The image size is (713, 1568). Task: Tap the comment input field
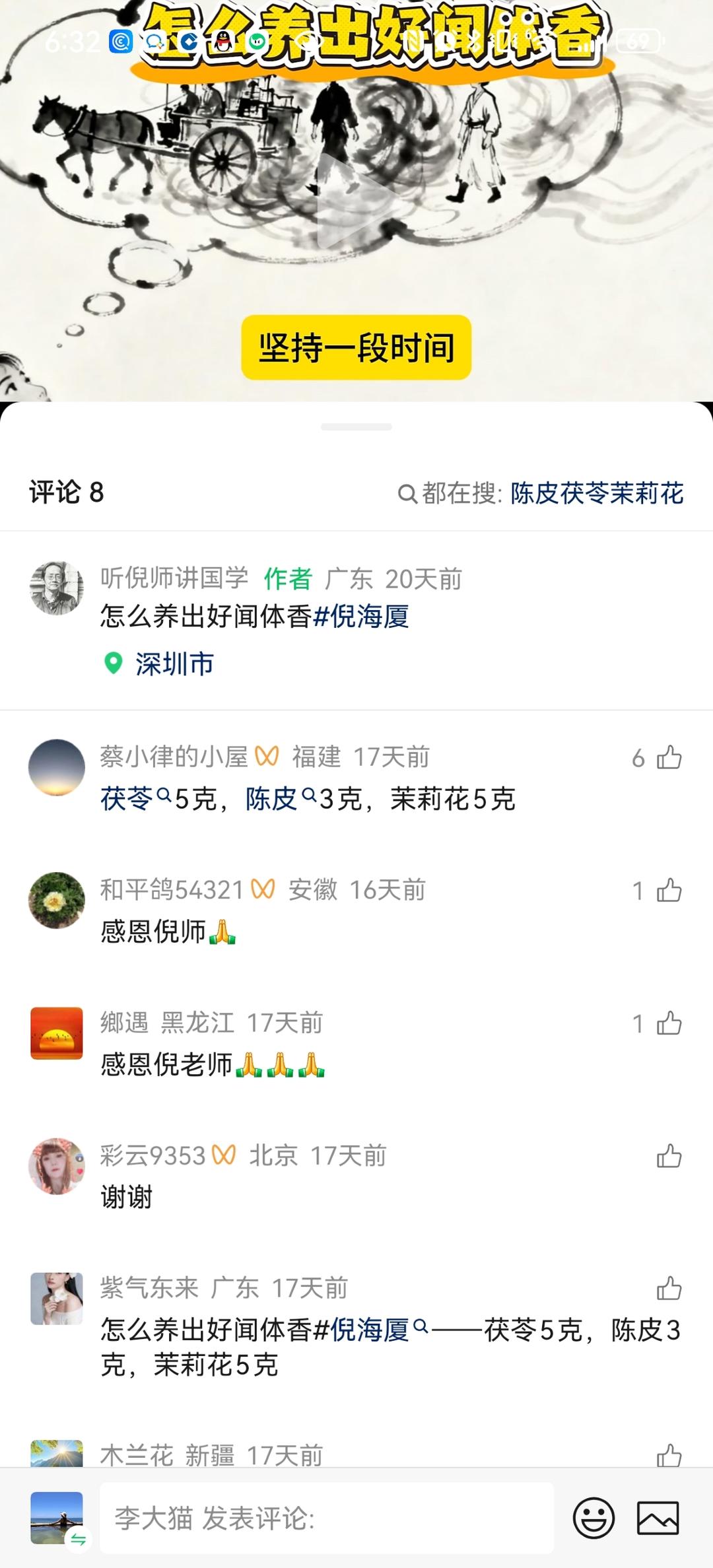[x=327, y=1518]
